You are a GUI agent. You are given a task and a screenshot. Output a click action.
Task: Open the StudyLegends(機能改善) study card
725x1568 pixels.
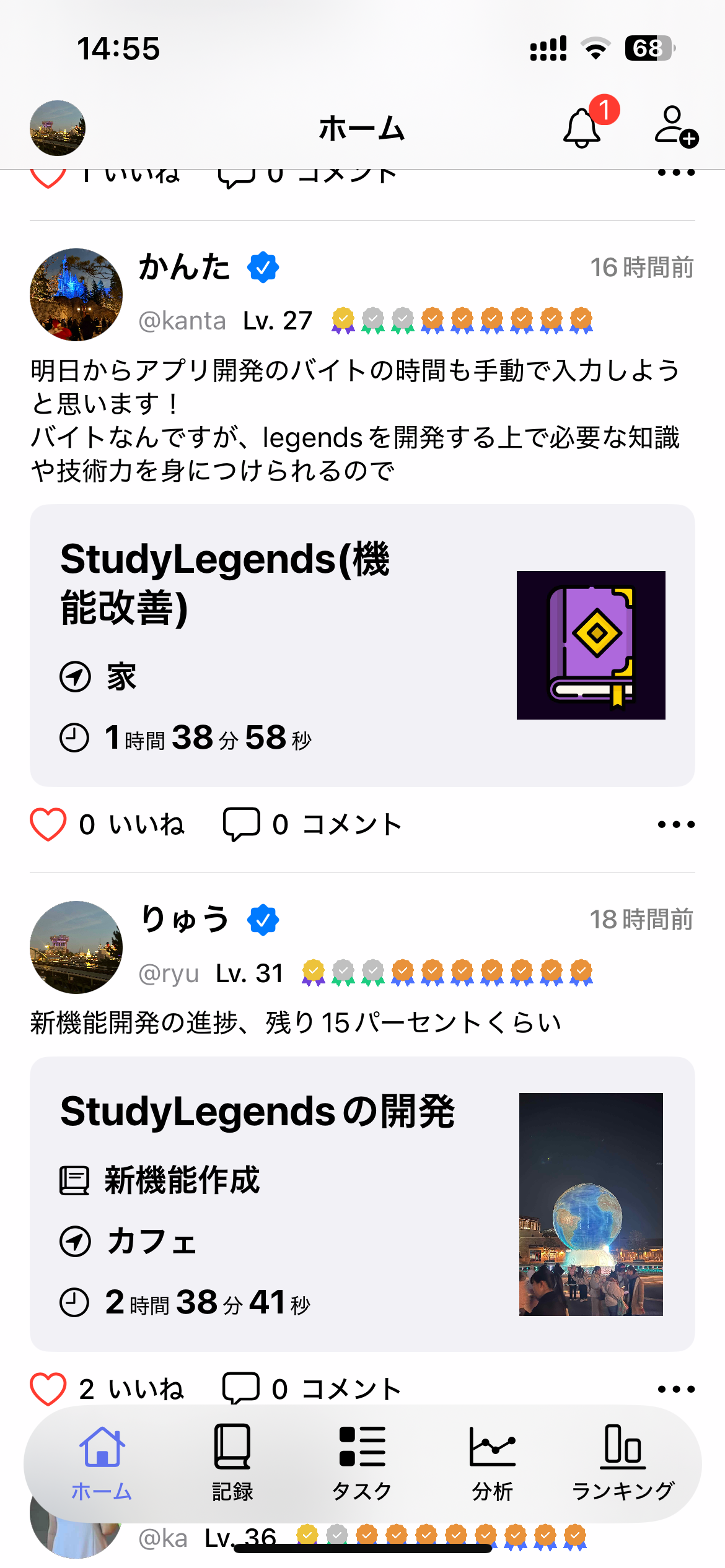coord(362,645)
